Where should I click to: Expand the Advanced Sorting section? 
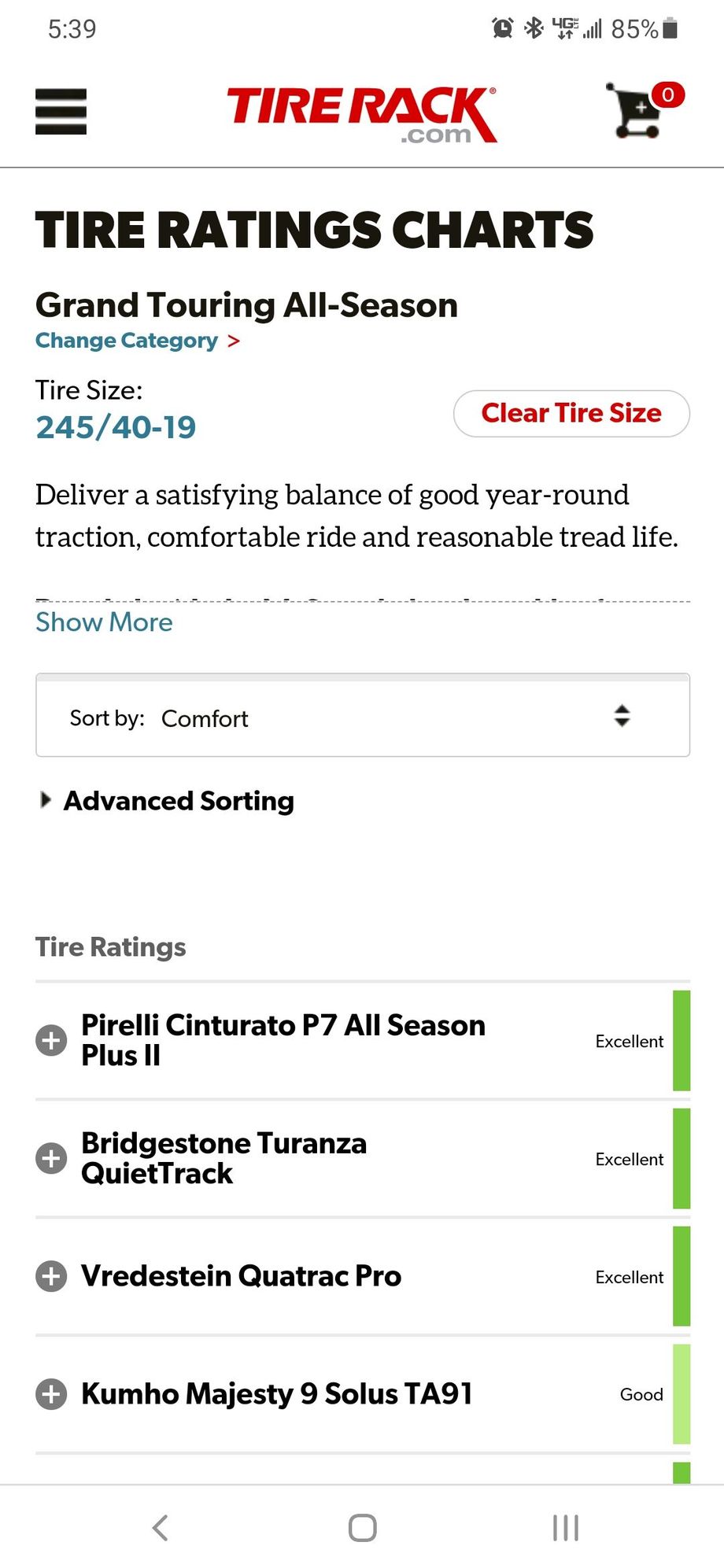pos(167,801)
